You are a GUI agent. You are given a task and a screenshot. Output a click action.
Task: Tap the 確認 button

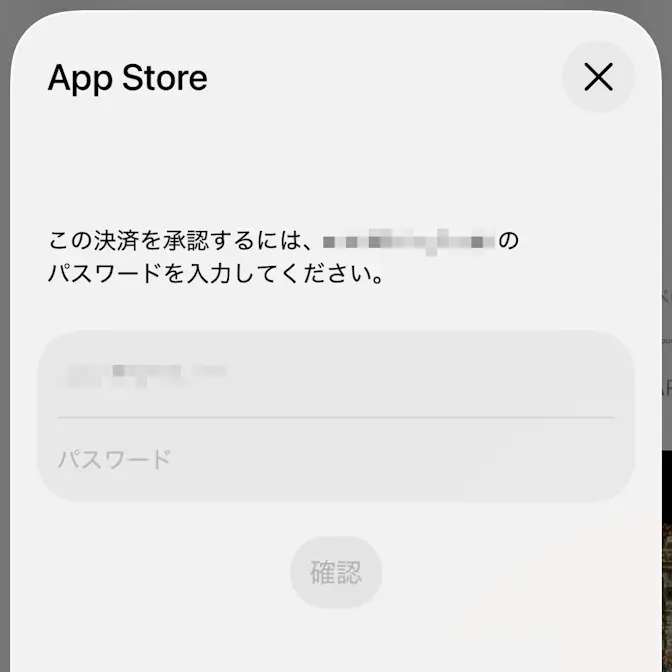[336, 573]
